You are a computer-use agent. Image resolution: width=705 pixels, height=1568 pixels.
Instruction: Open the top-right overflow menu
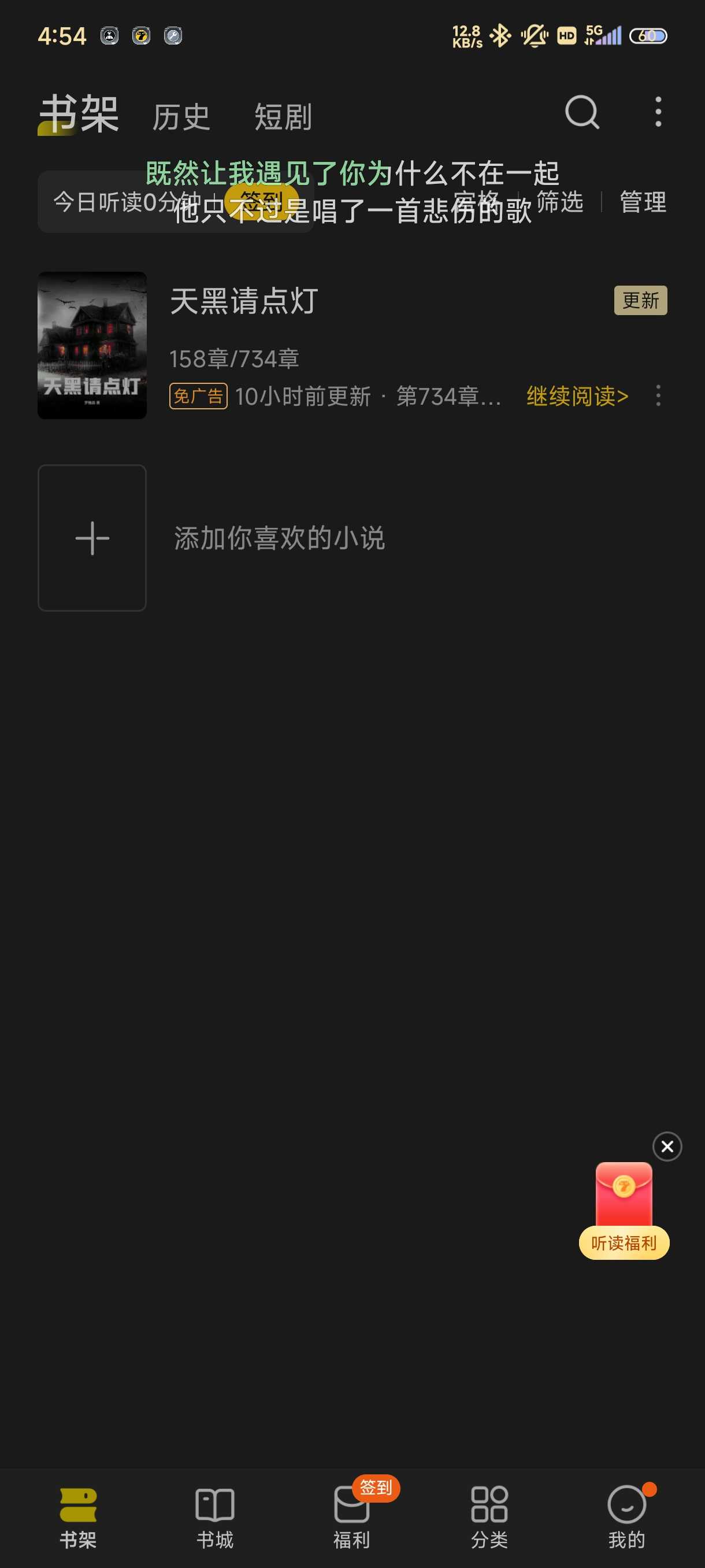tap(658, 113)
